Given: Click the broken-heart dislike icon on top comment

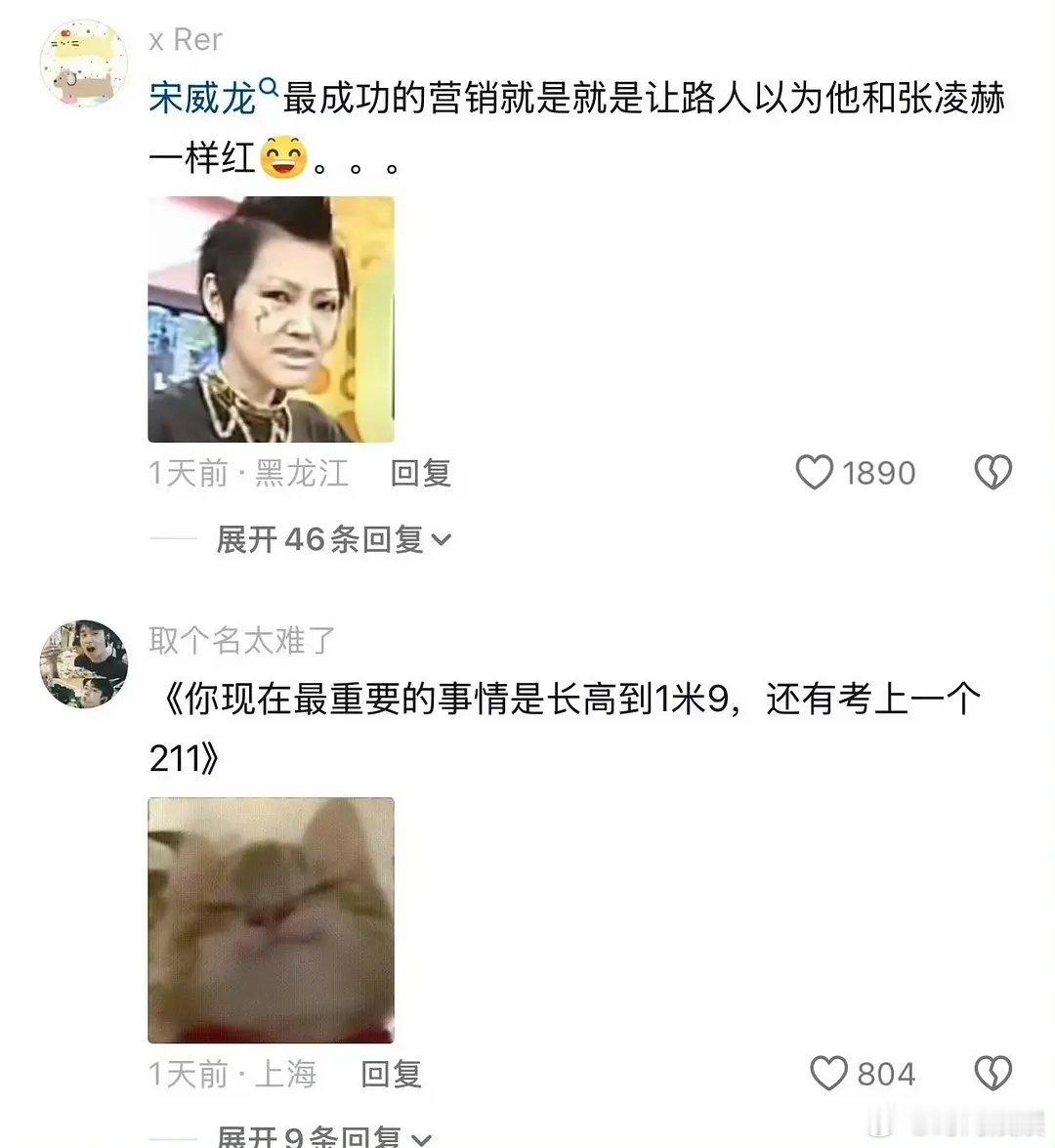Looking at the screenshot, I should [x=993, y=472].
